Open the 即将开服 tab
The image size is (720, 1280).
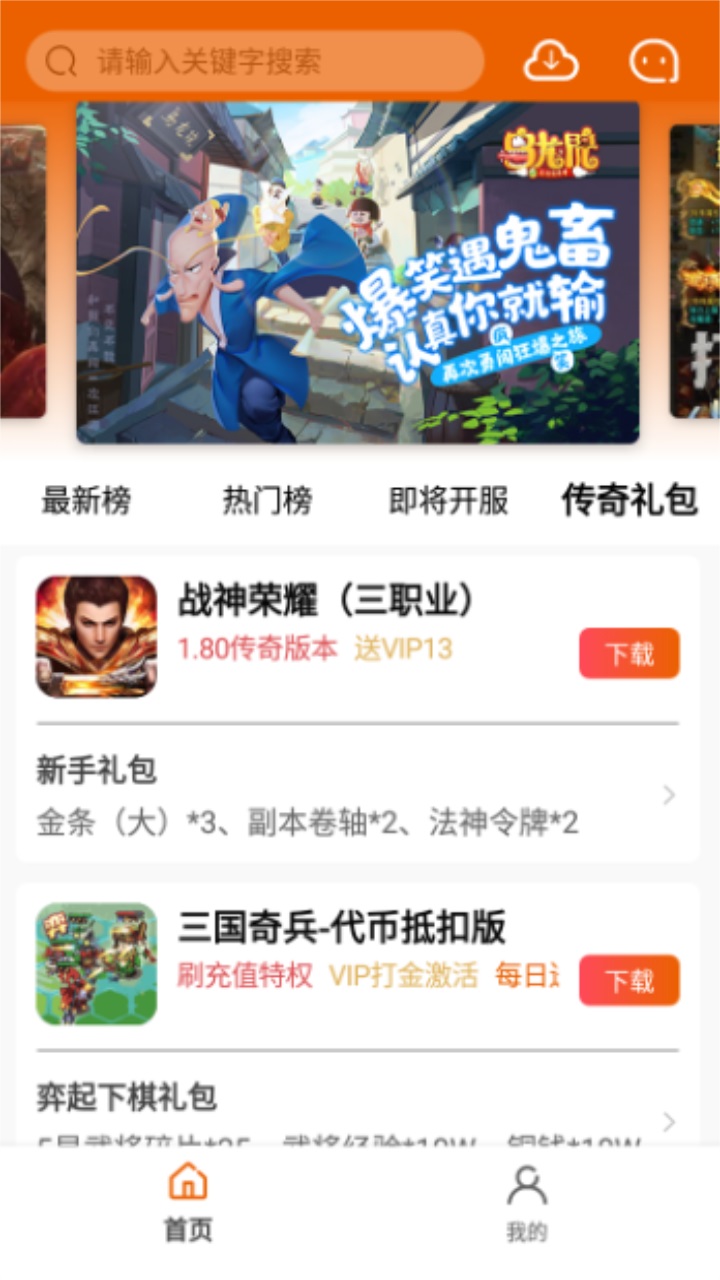(448, 500)
